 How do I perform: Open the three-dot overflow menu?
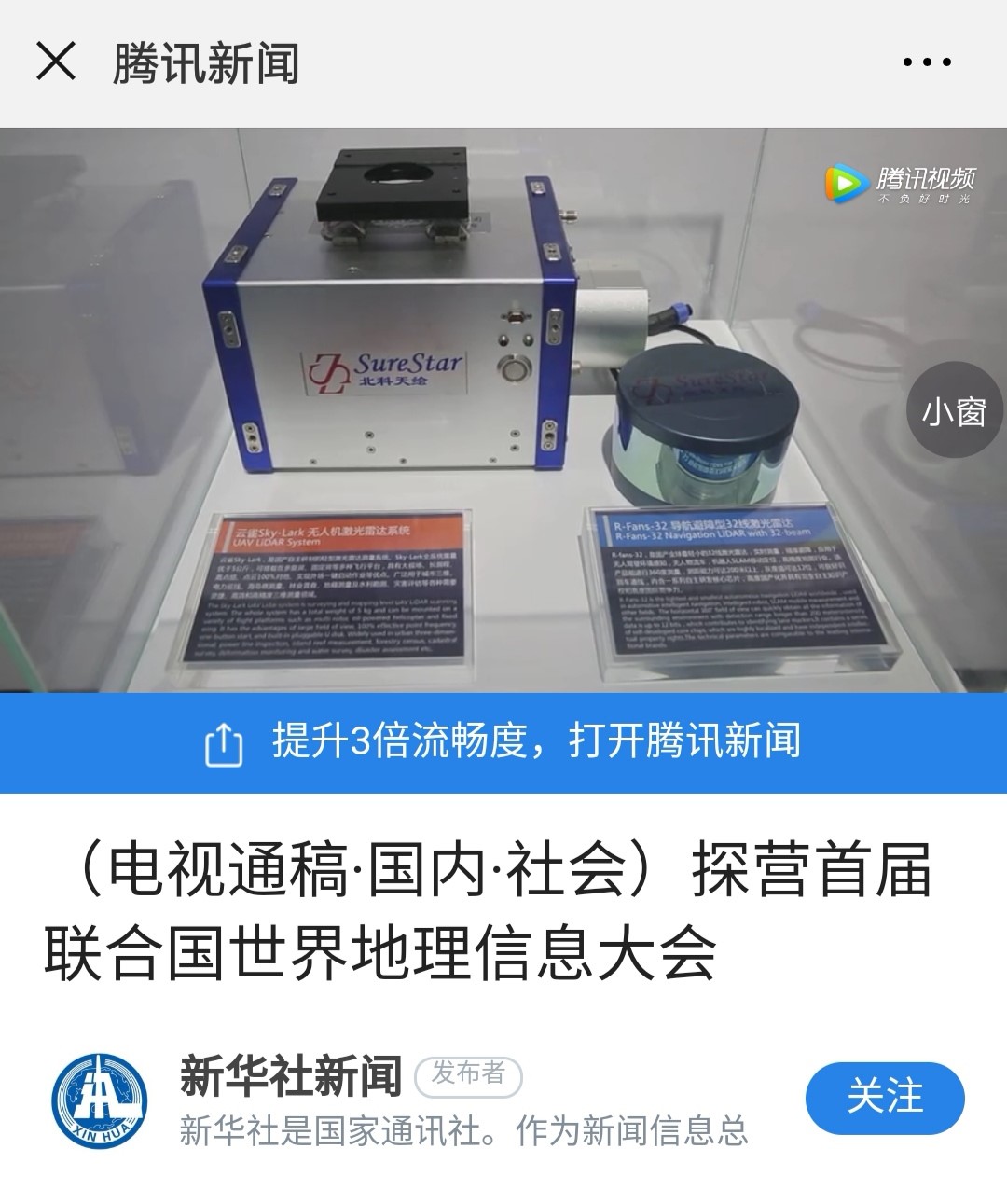[x=927, y=62]
